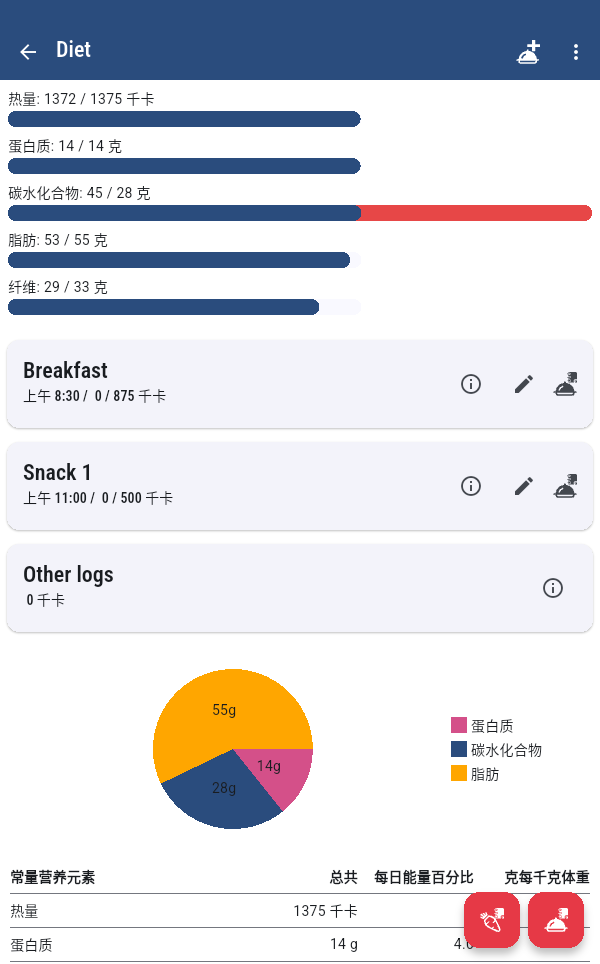Open the overflow menu
This screenshot has height=964, width=600.
coord(575,52)
